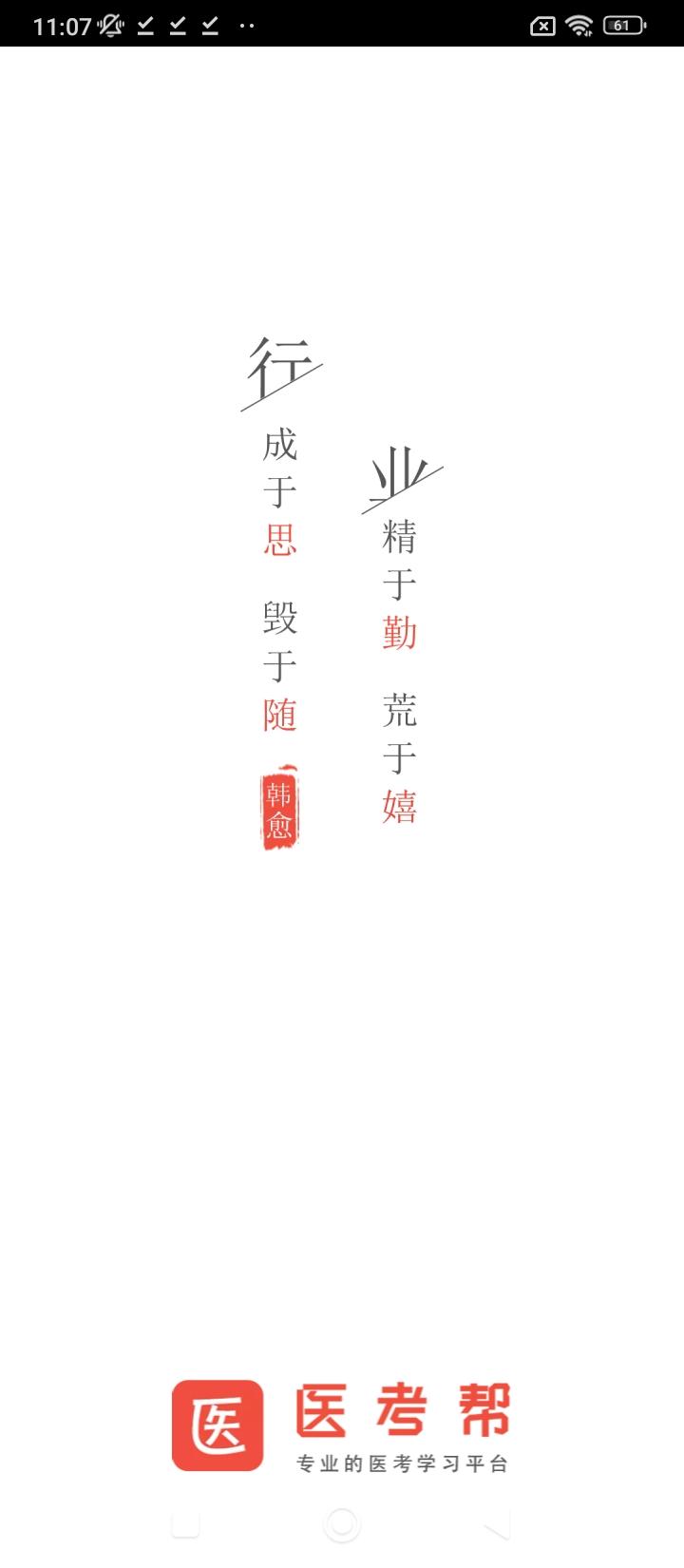Viewport: 684px width, 1568px height.
Task: Click the clock showing 11:07
Action: pyautogui.click(x=60, y=25)
